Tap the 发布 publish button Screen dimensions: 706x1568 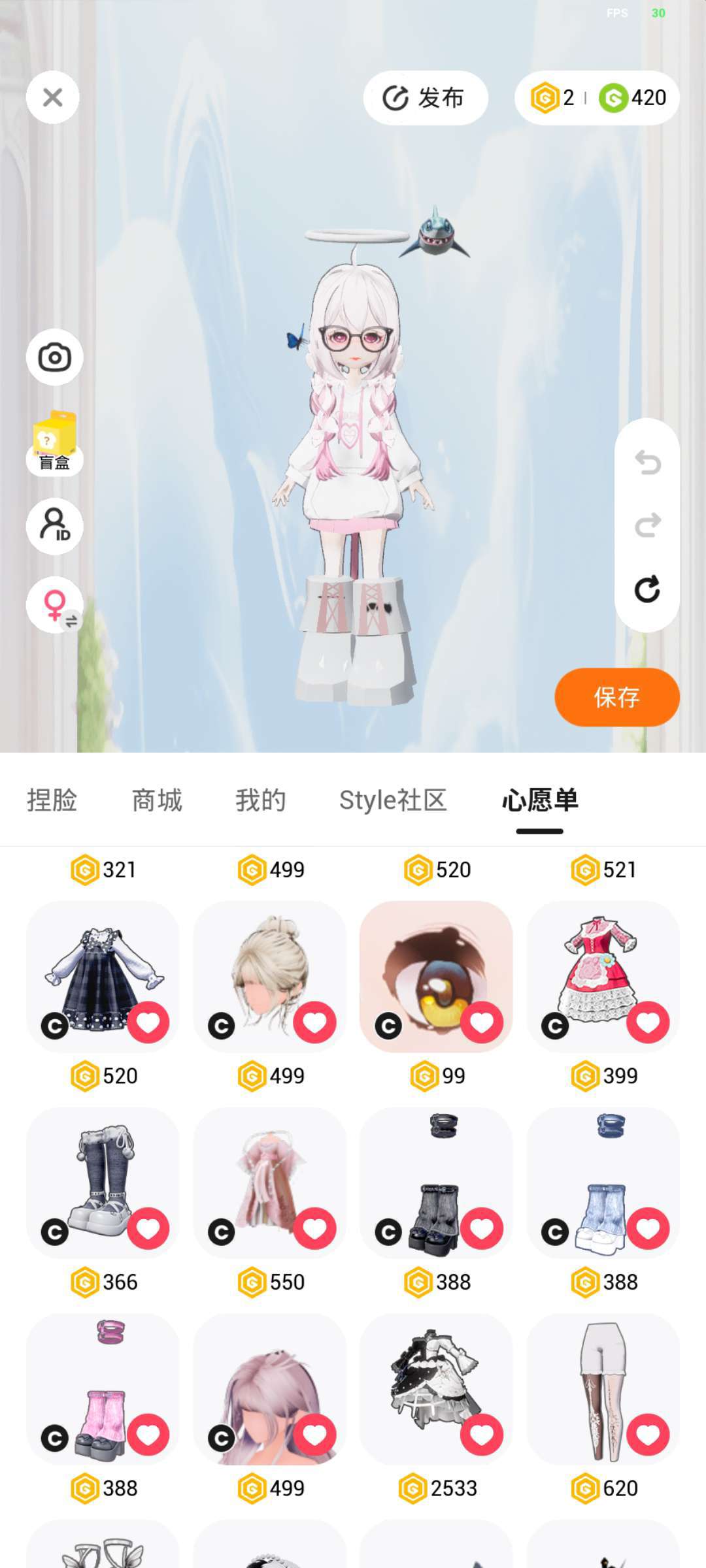click(425, 98)
